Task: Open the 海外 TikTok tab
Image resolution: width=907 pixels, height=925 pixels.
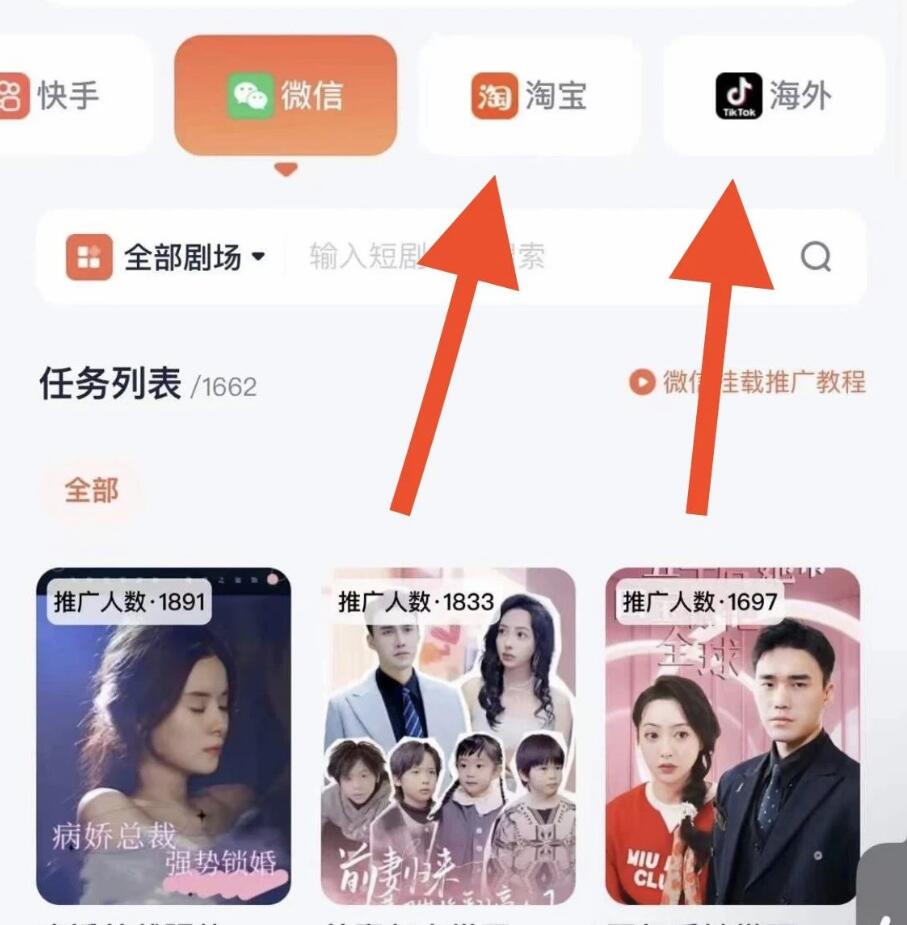Action: click(774, 96)
